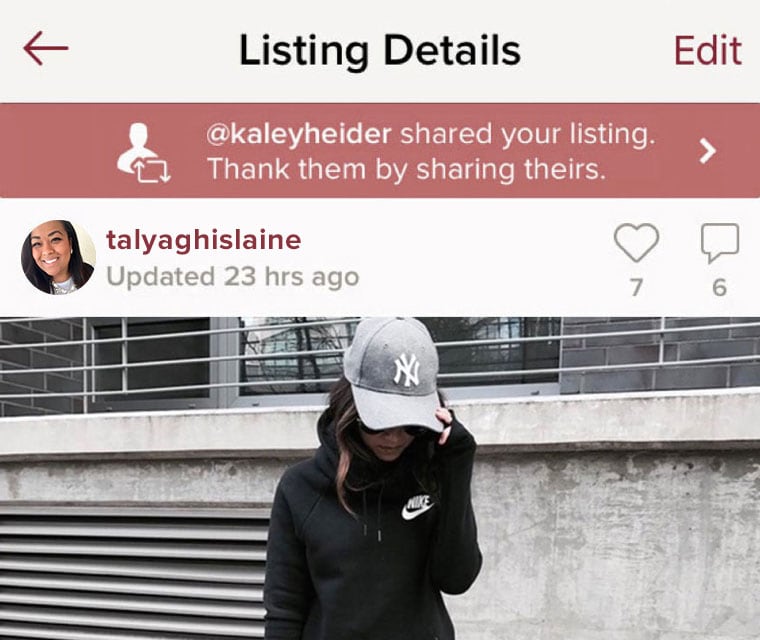Like this listing with the heart icon

point(636,243)
